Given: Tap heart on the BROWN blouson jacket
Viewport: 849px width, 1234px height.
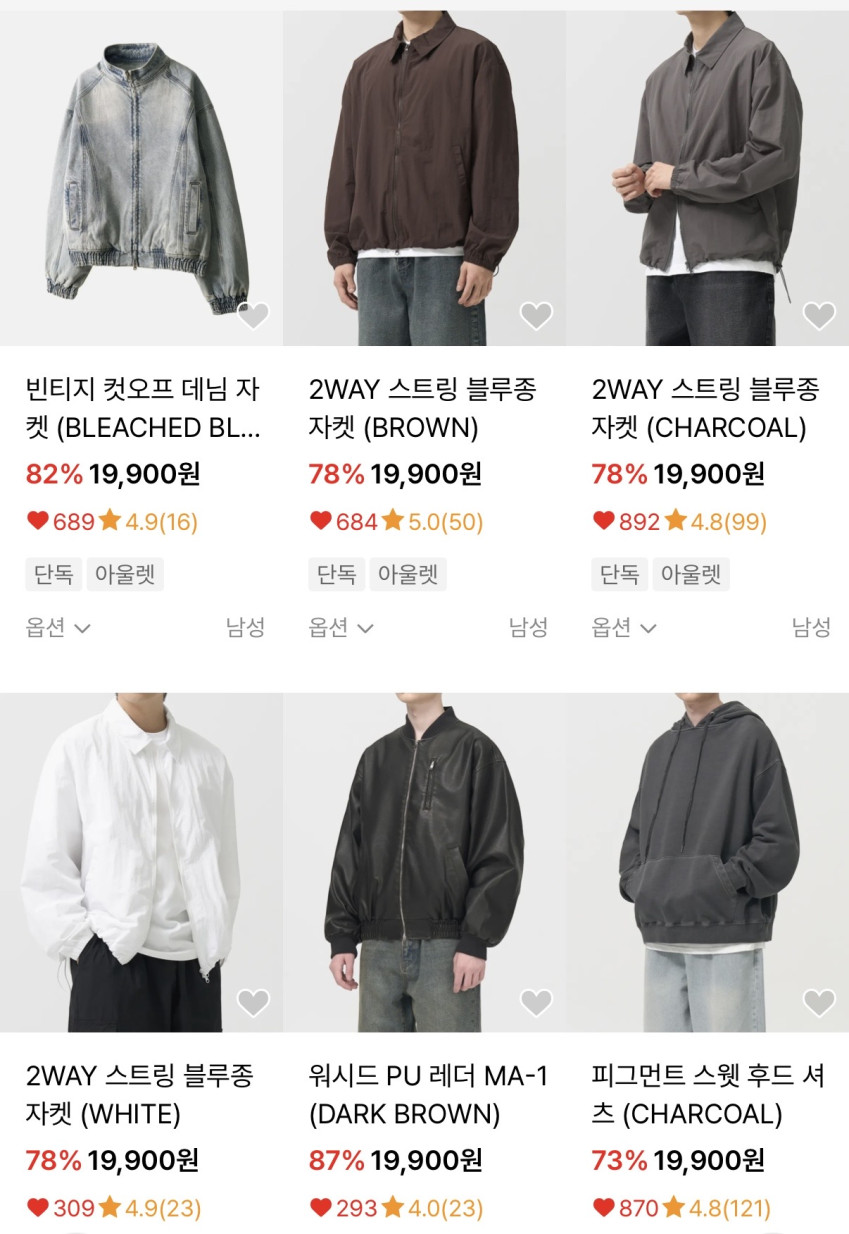Looking at the screenshot, I should (536, 316).
